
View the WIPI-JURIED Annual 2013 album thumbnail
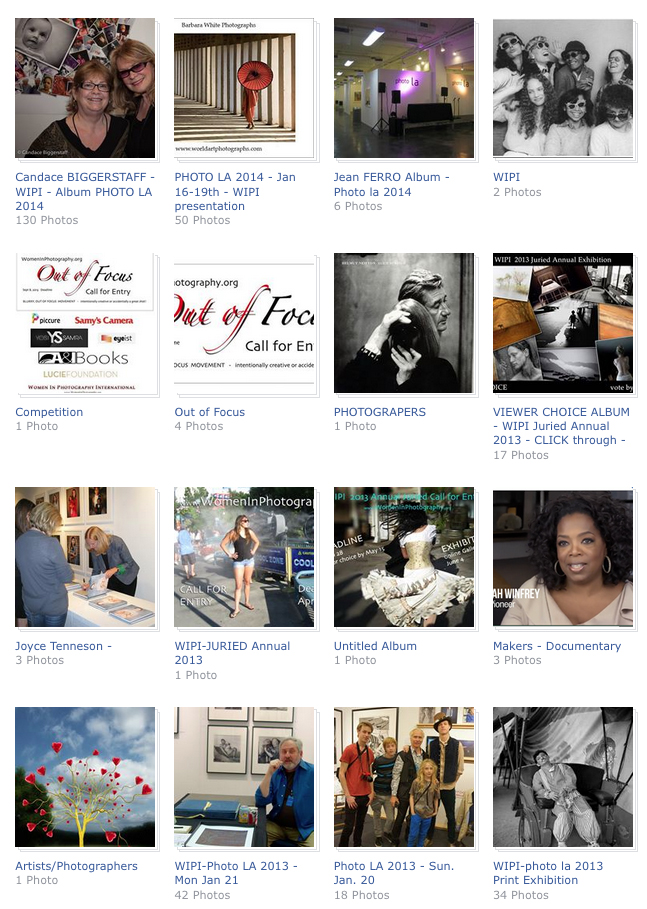pyautogui.click(x=244, y=557)
